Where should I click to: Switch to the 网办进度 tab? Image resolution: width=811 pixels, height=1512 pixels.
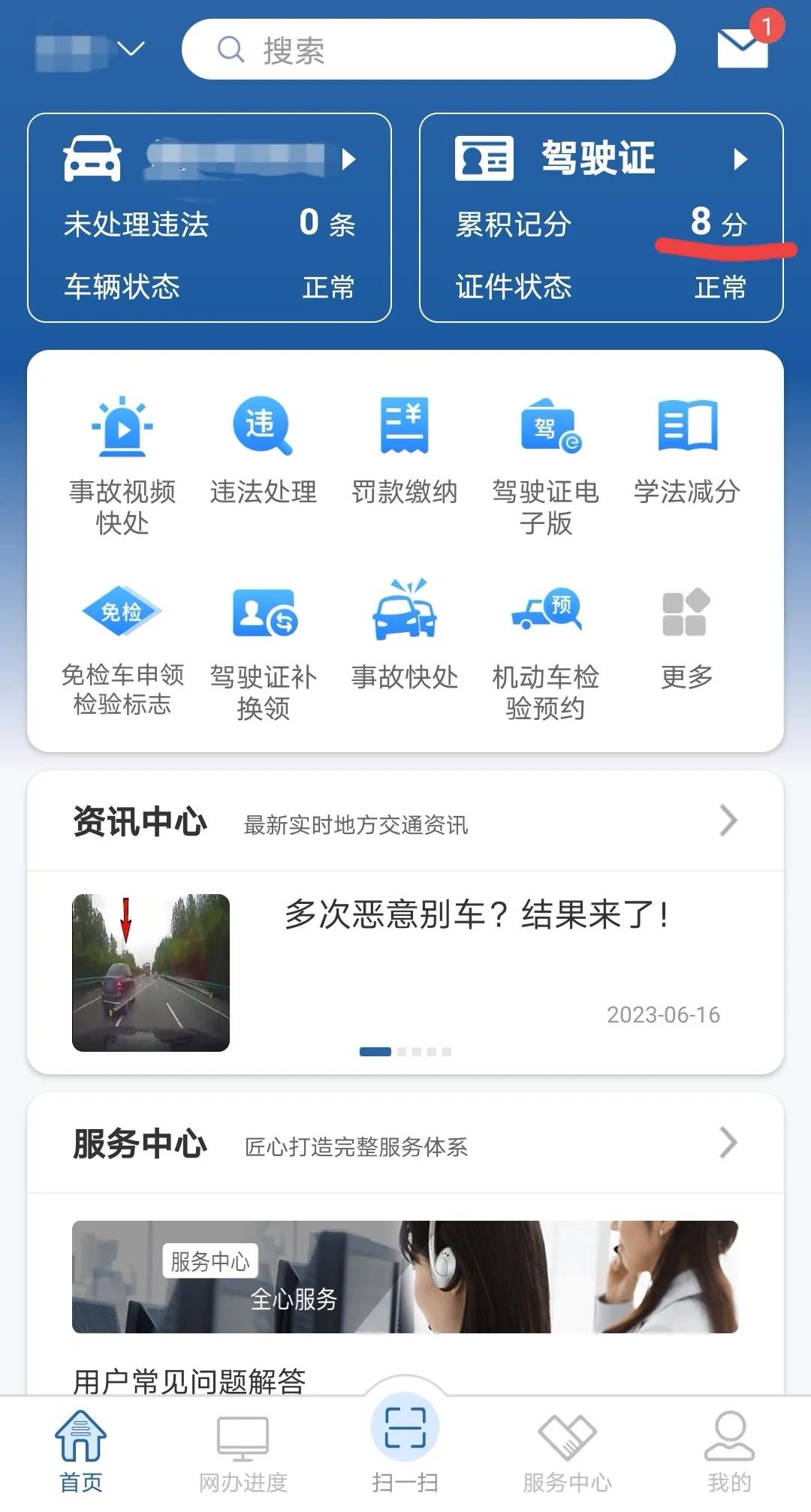point(243,1453)
